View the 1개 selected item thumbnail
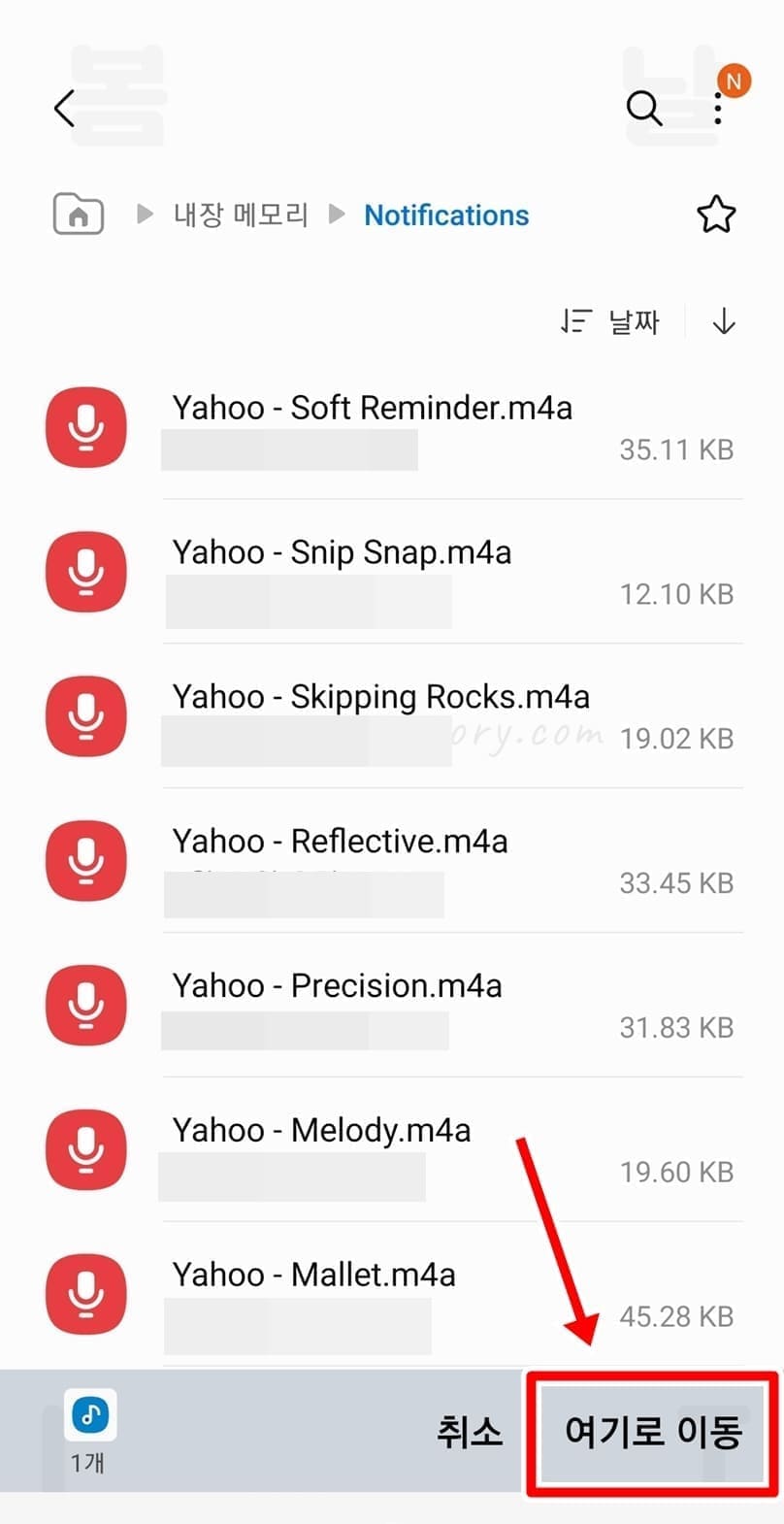Image resolution: width=784 pixels, height=1524 pixels. coord(90,1417)
